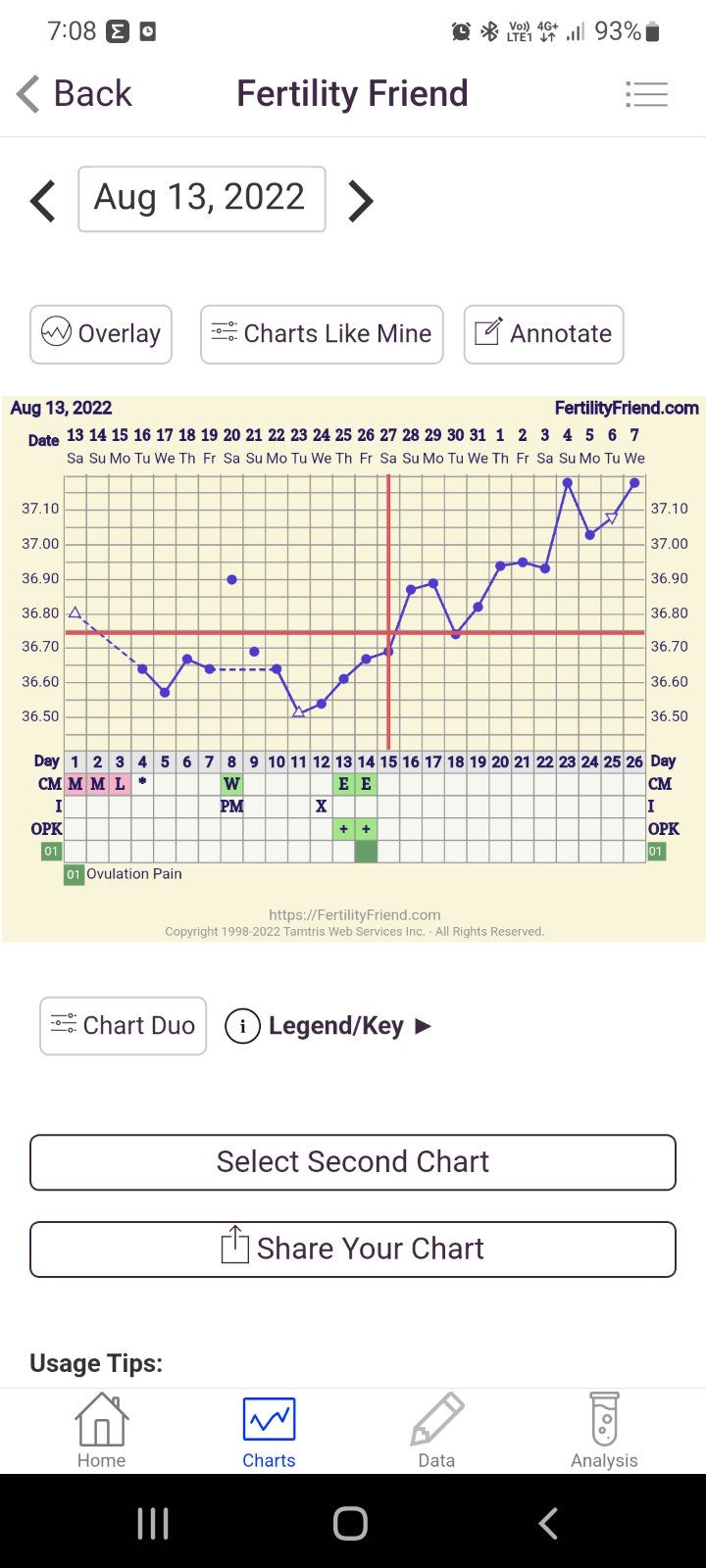Go to the previous chart date

(x=43, y=201)
